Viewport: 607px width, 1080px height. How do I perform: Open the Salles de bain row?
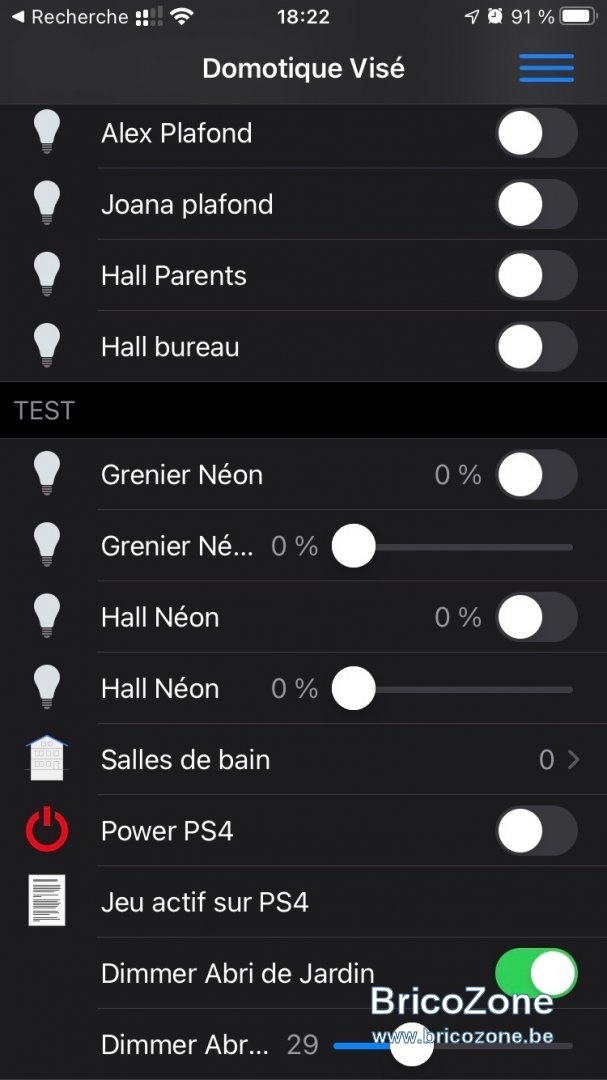303,760
